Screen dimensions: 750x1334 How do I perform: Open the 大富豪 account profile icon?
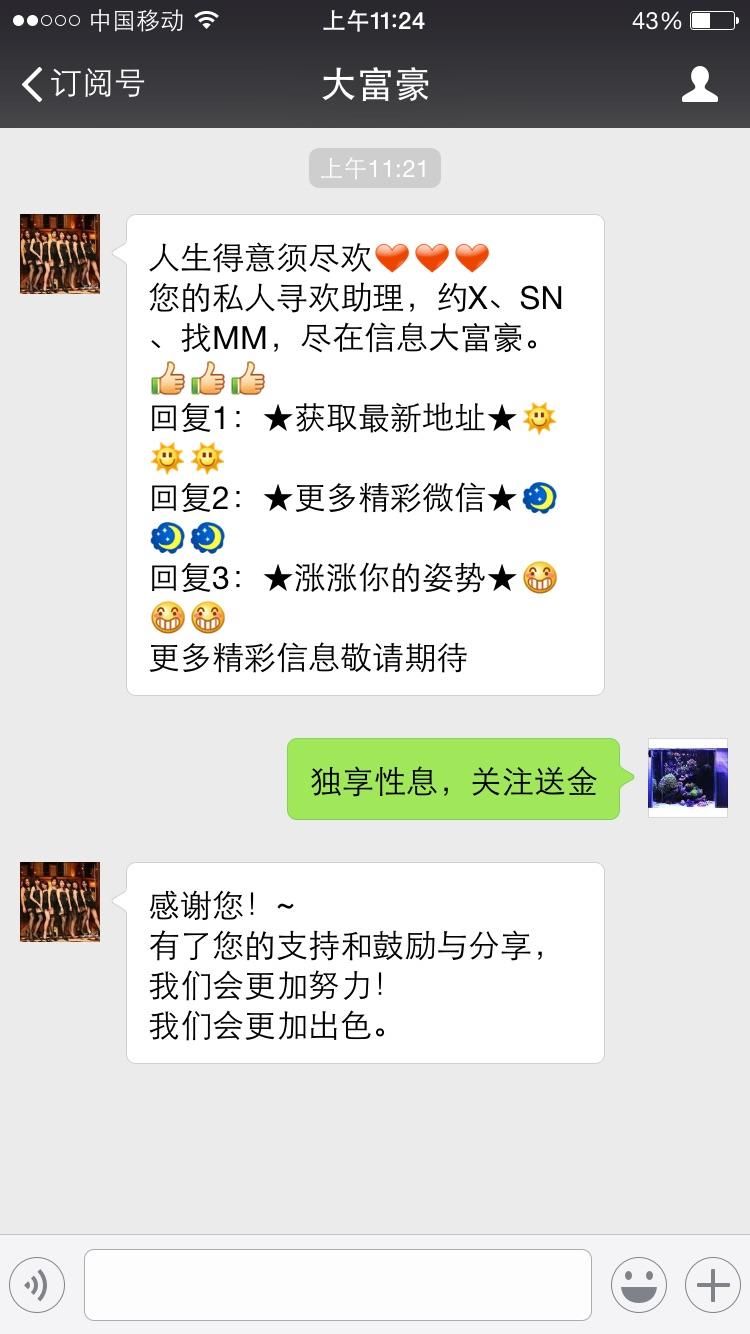pos(699,84)
